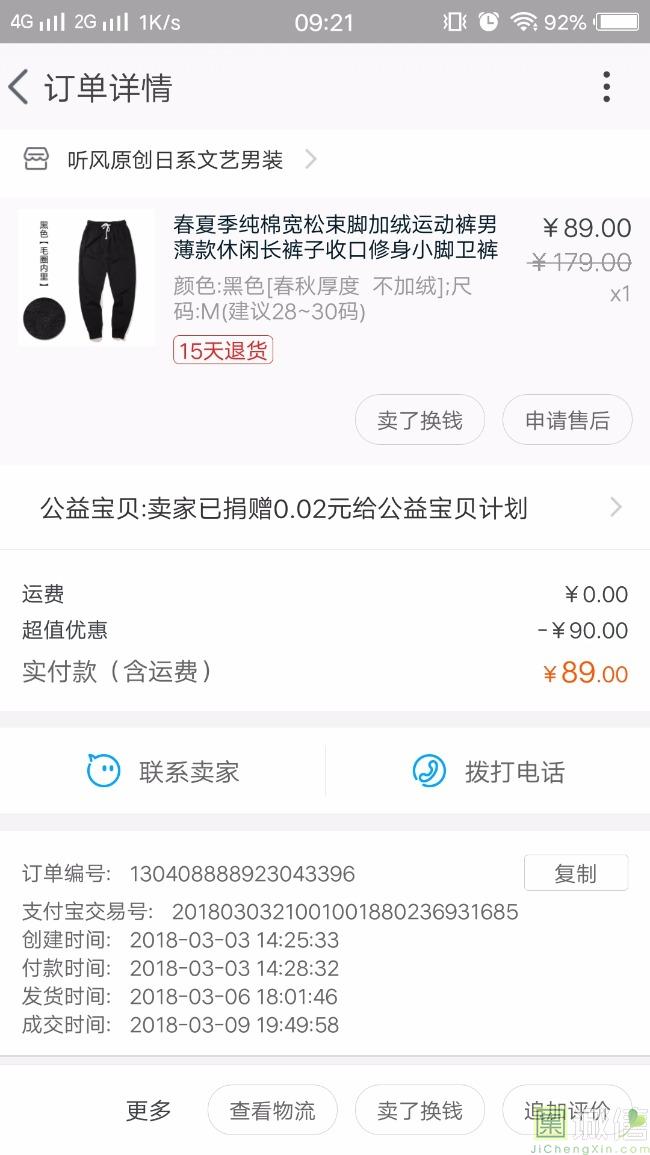Tap 更多 in the bottom bar

148,1110
